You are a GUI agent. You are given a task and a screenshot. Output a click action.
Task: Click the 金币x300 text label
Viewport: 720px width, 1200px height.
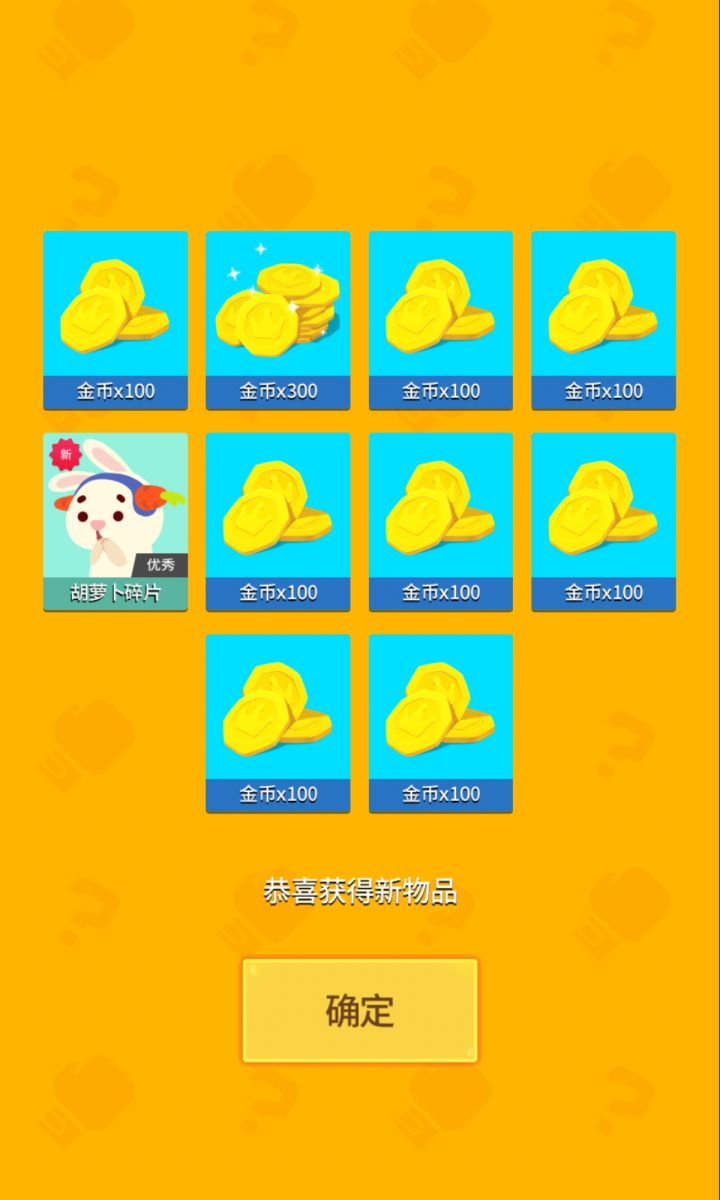(277, 392)
